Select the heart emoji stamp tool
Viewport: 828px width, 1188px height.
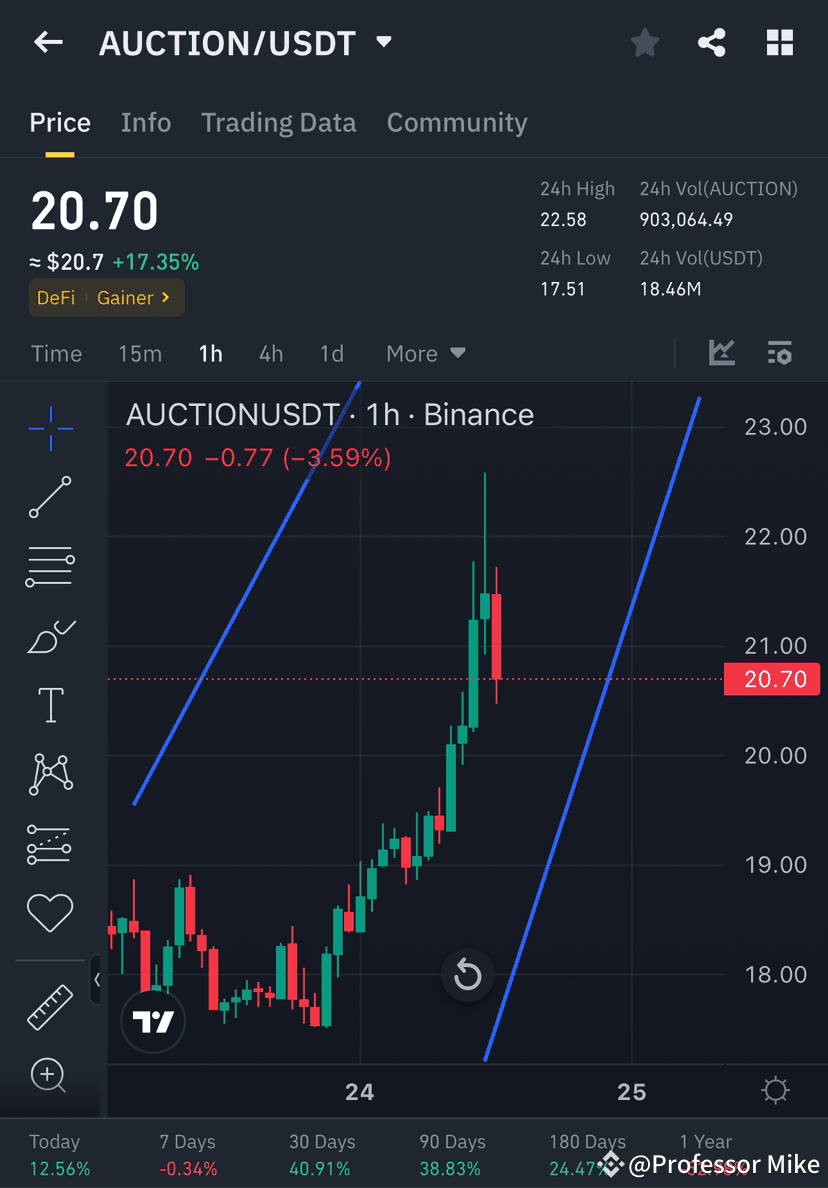click(x=50, y=912)
